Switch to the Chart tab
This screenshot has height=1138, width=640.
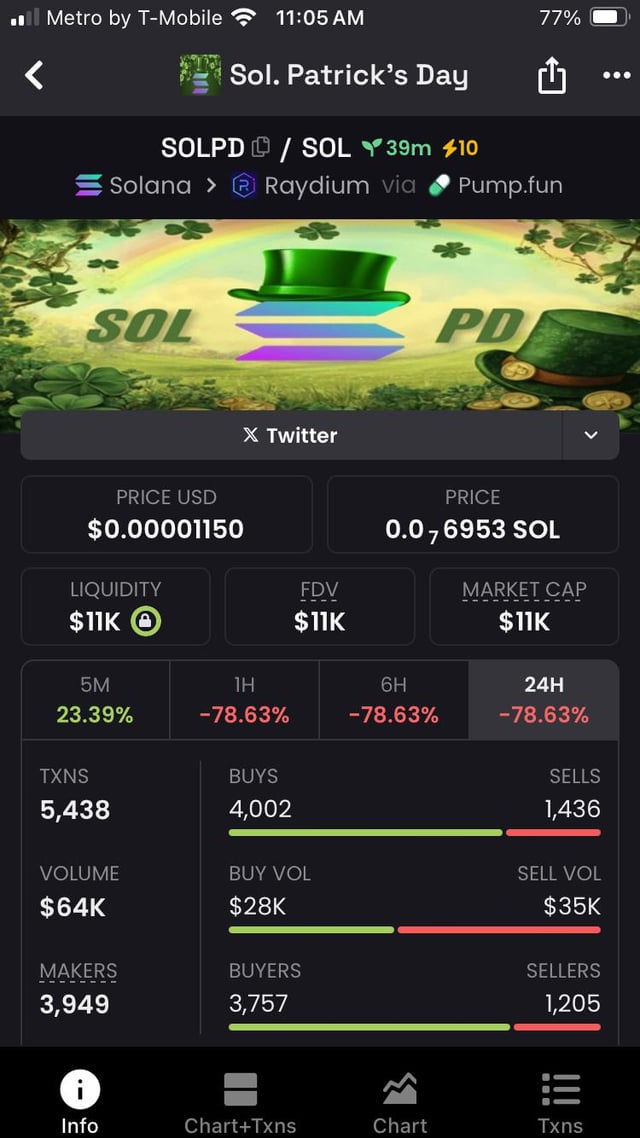(400, 1102)
